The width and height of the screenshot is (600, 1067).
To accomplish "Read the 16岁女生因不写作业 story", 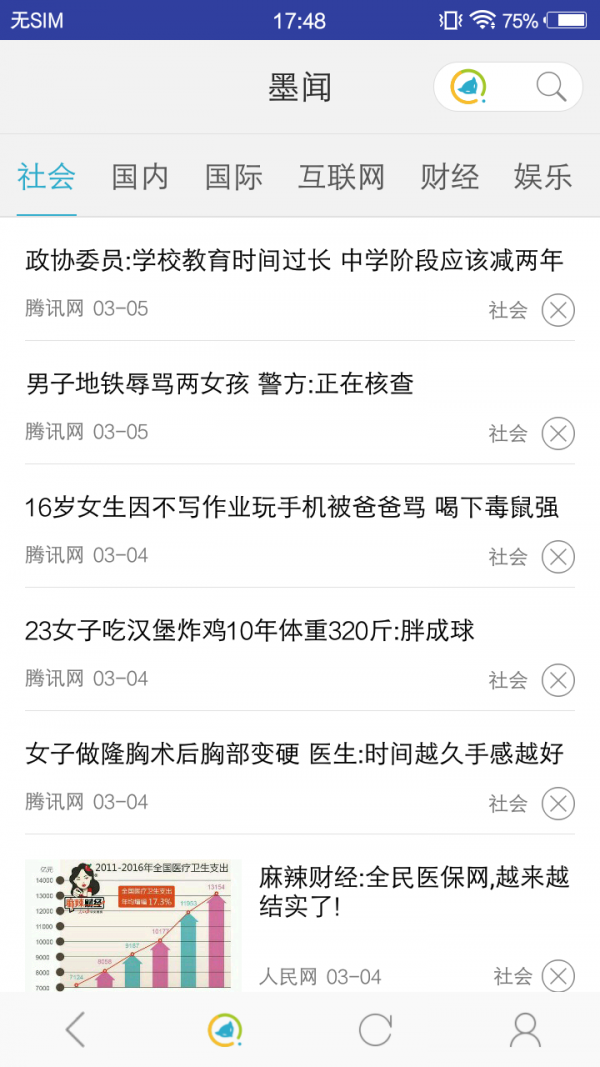I will 291,508.
